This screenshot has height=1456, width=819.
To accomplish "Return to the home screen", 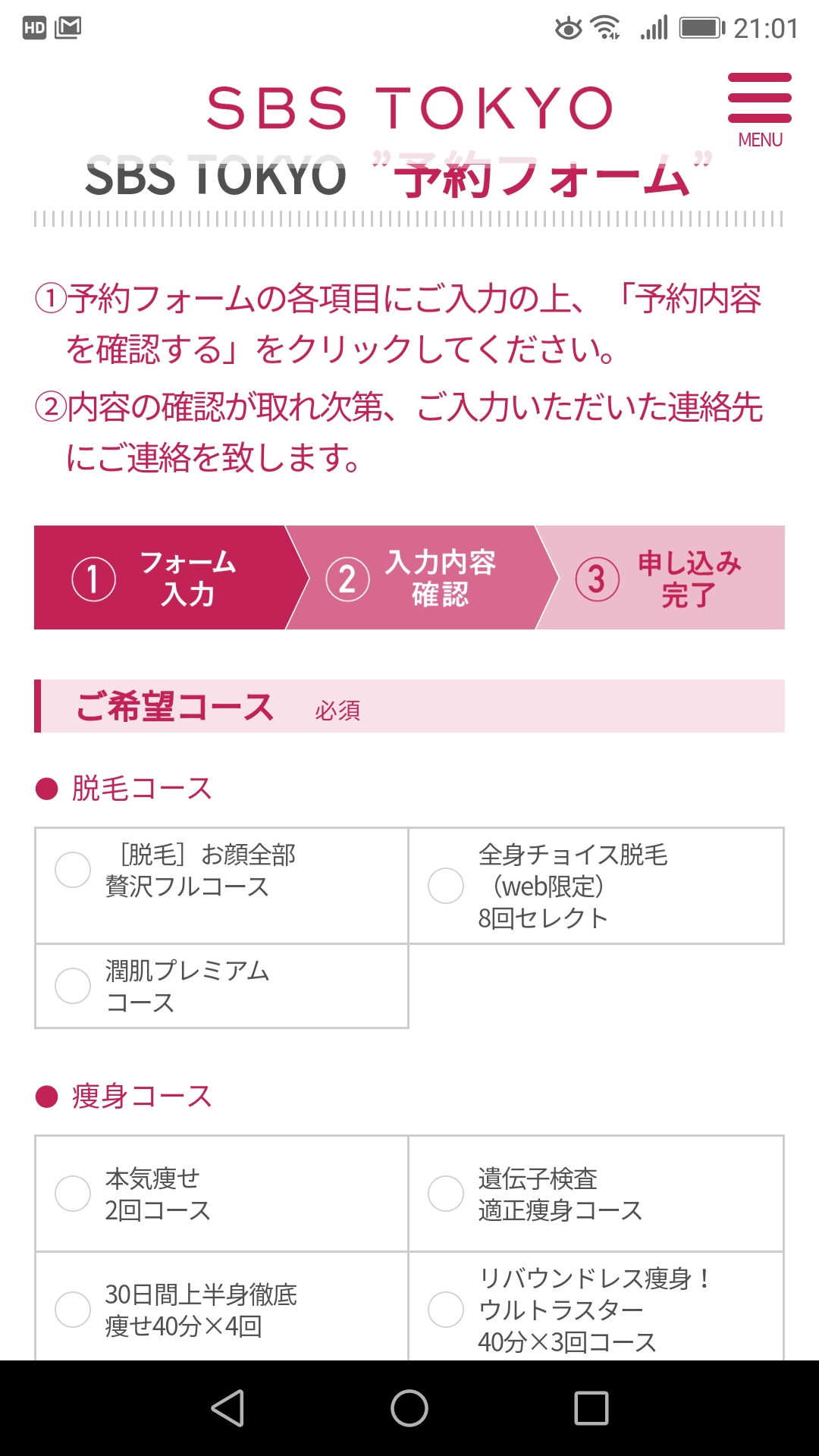I will [409, 1408].
